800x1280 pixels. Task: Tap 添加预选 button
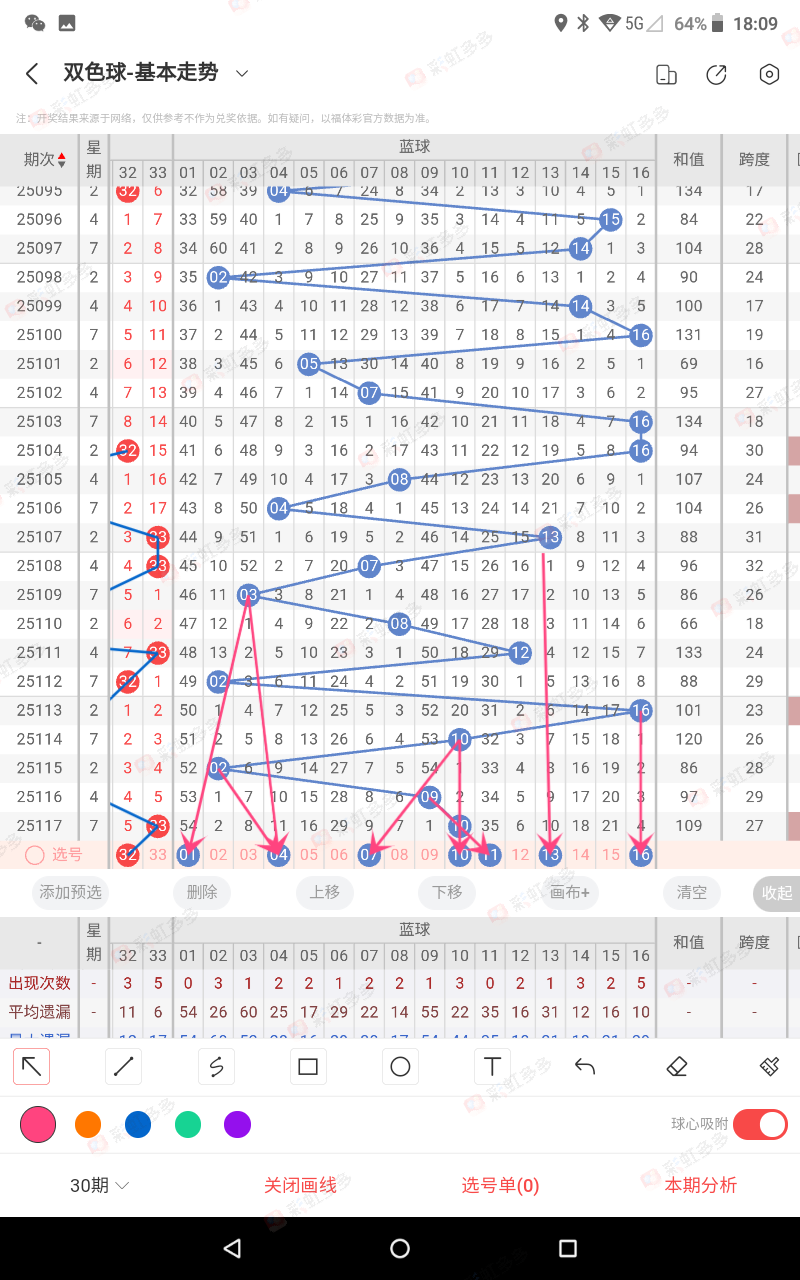70,892
